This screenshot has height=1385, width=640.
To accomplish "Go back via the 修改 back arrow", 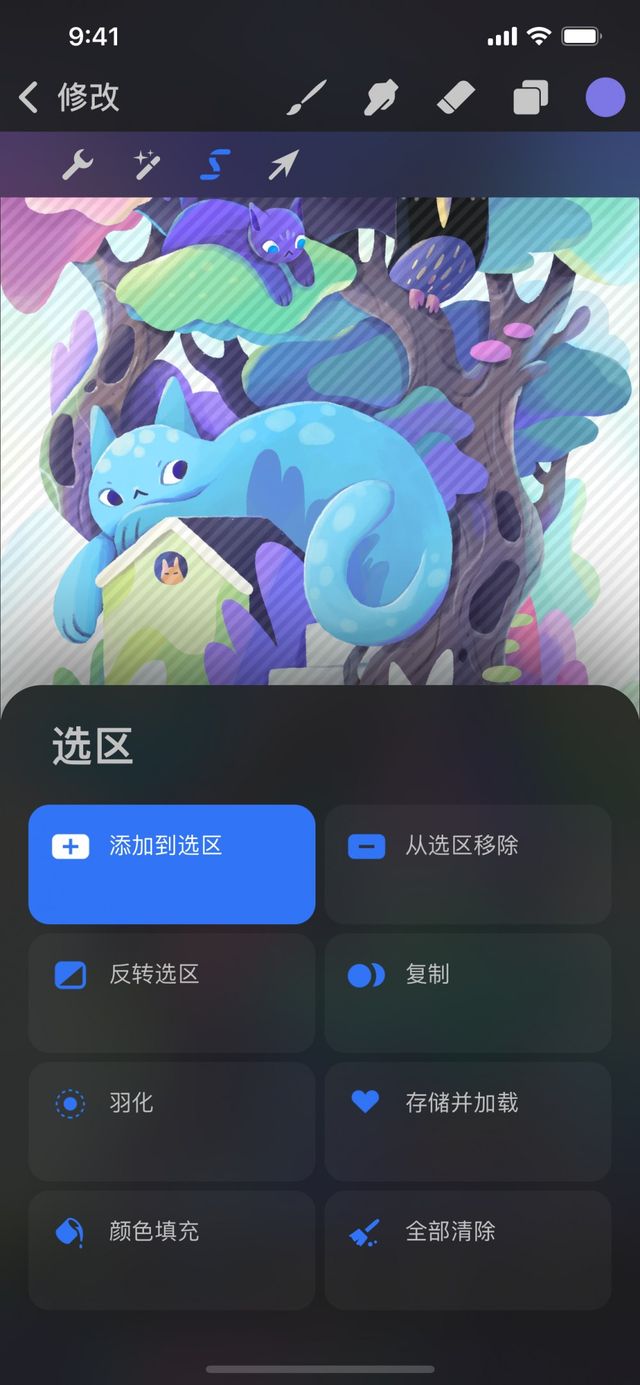I will (x=30, y=97).
